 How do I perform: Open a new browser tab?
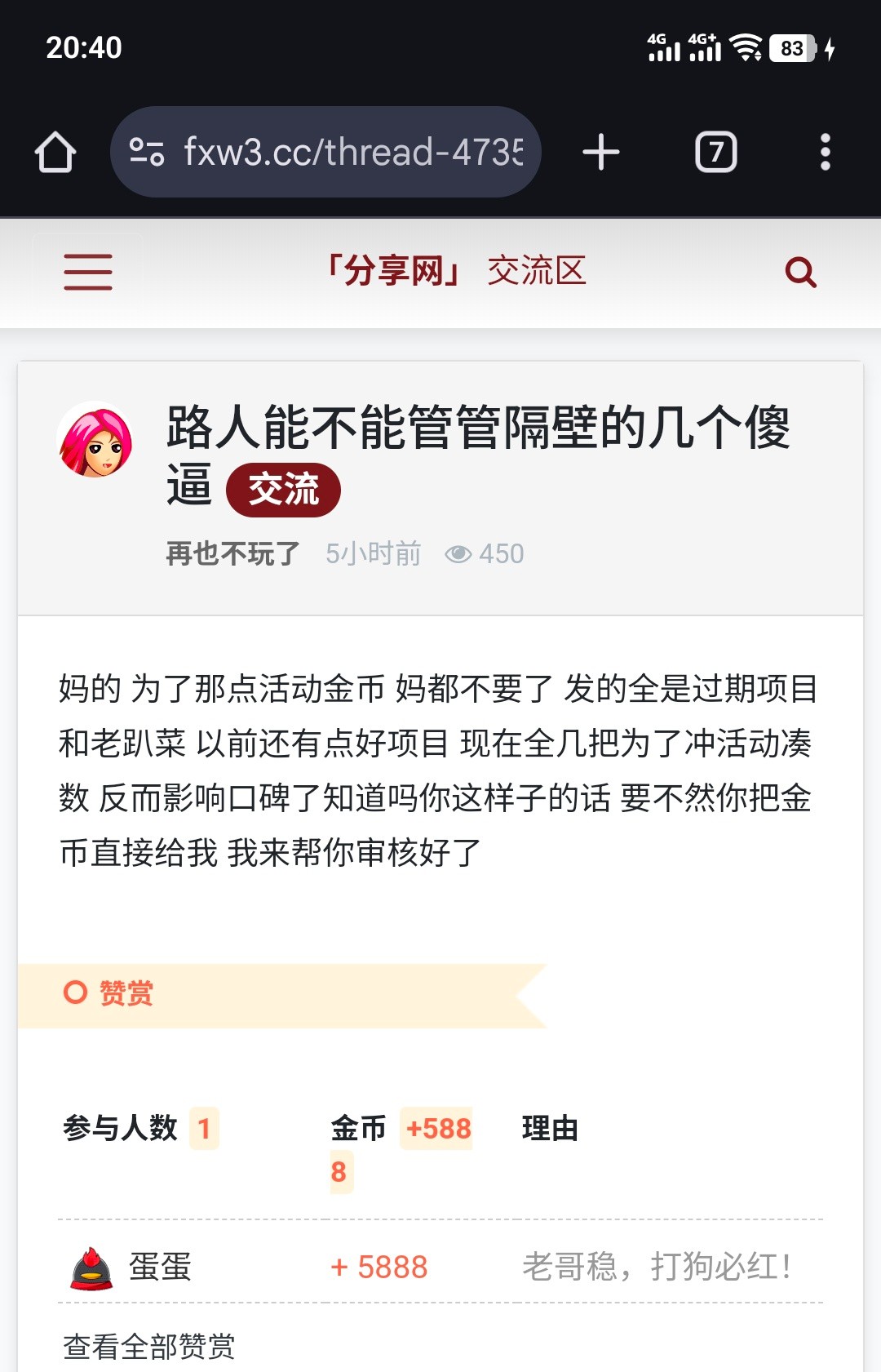(601, 153)
